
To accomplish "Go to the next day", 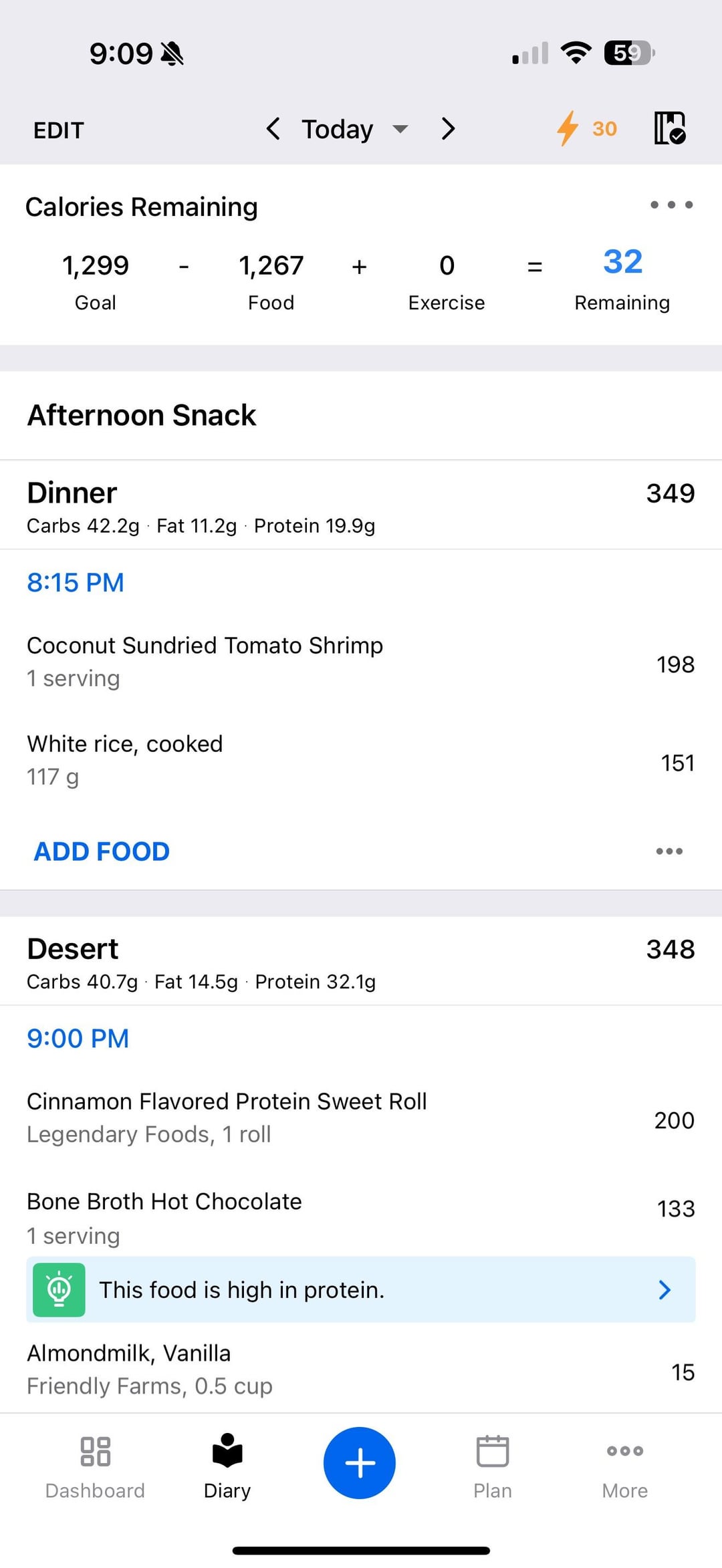I will click(449, 128).
